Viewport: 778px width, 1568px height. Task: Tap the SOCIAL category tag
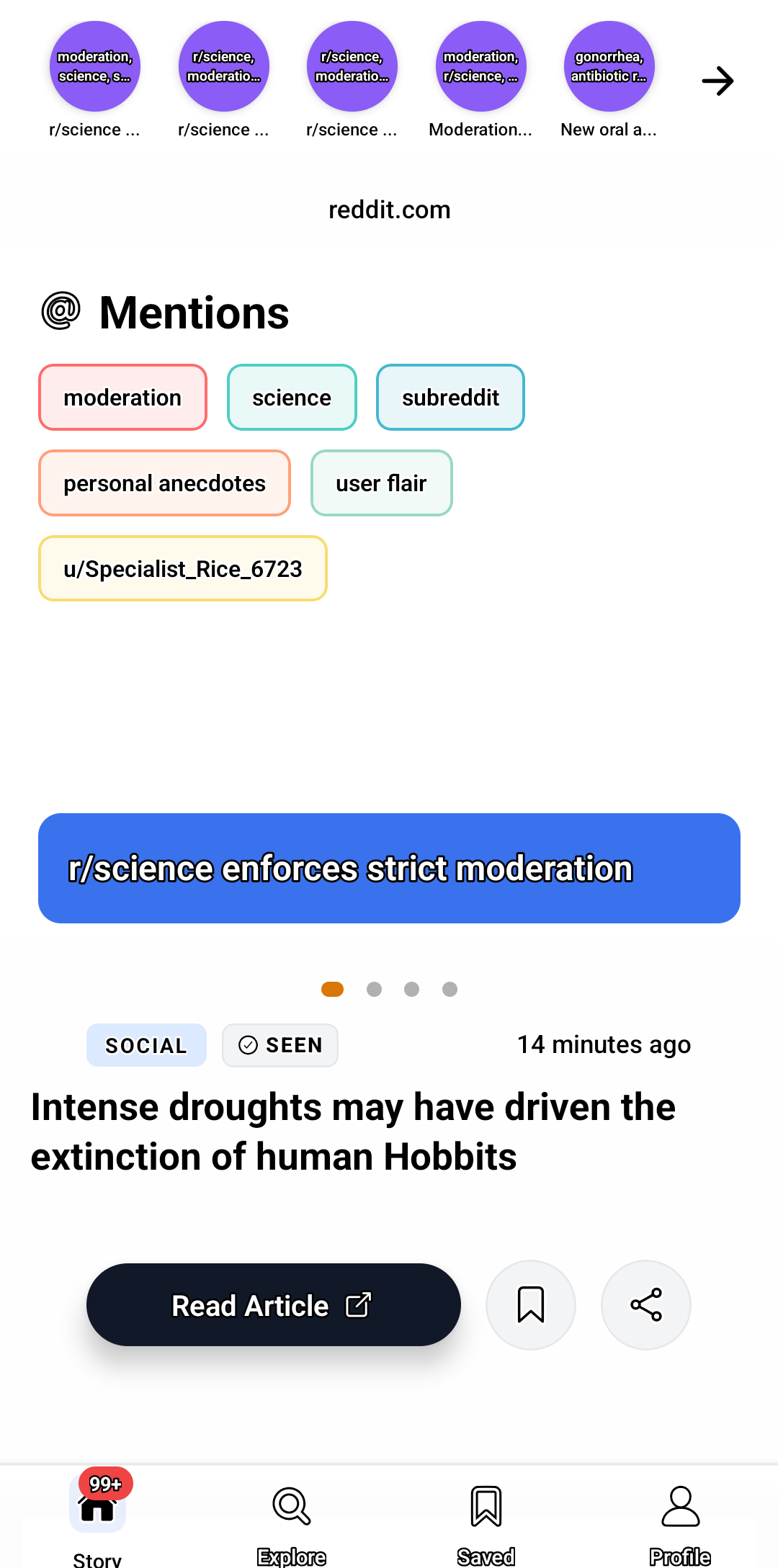click(146, 1045)
